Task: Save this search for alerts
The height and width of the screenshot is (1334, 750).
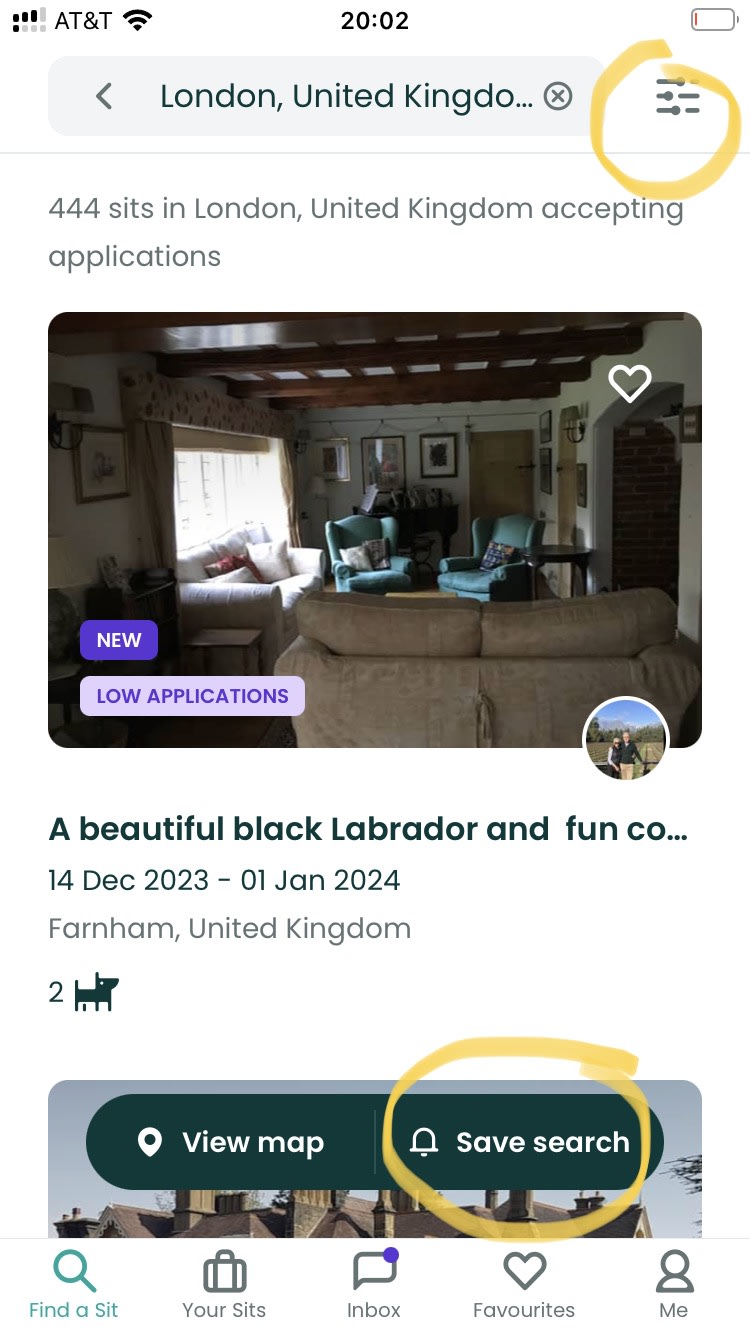Action: point(522,1142)
